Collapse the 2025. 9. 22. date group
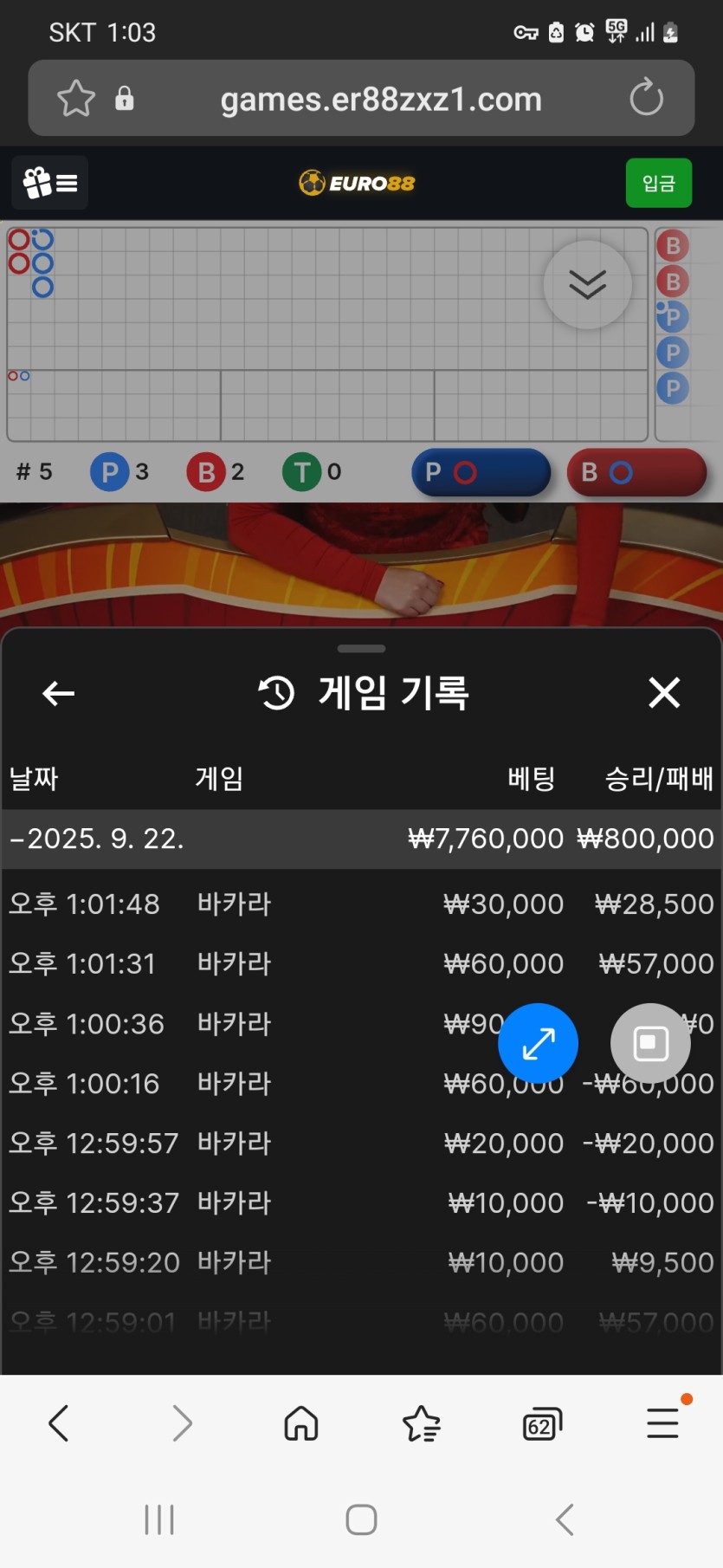Viewport: 723px width, 1568px height. (95, 839)
